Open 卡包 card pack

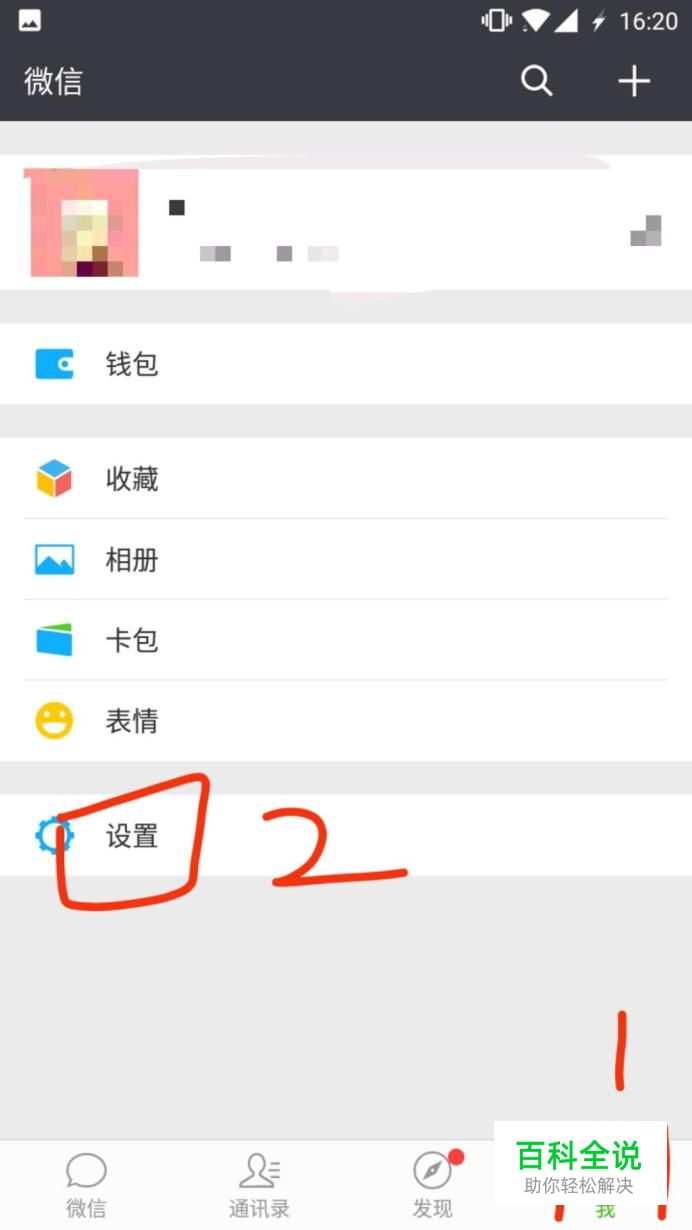(x=345, y=640)
